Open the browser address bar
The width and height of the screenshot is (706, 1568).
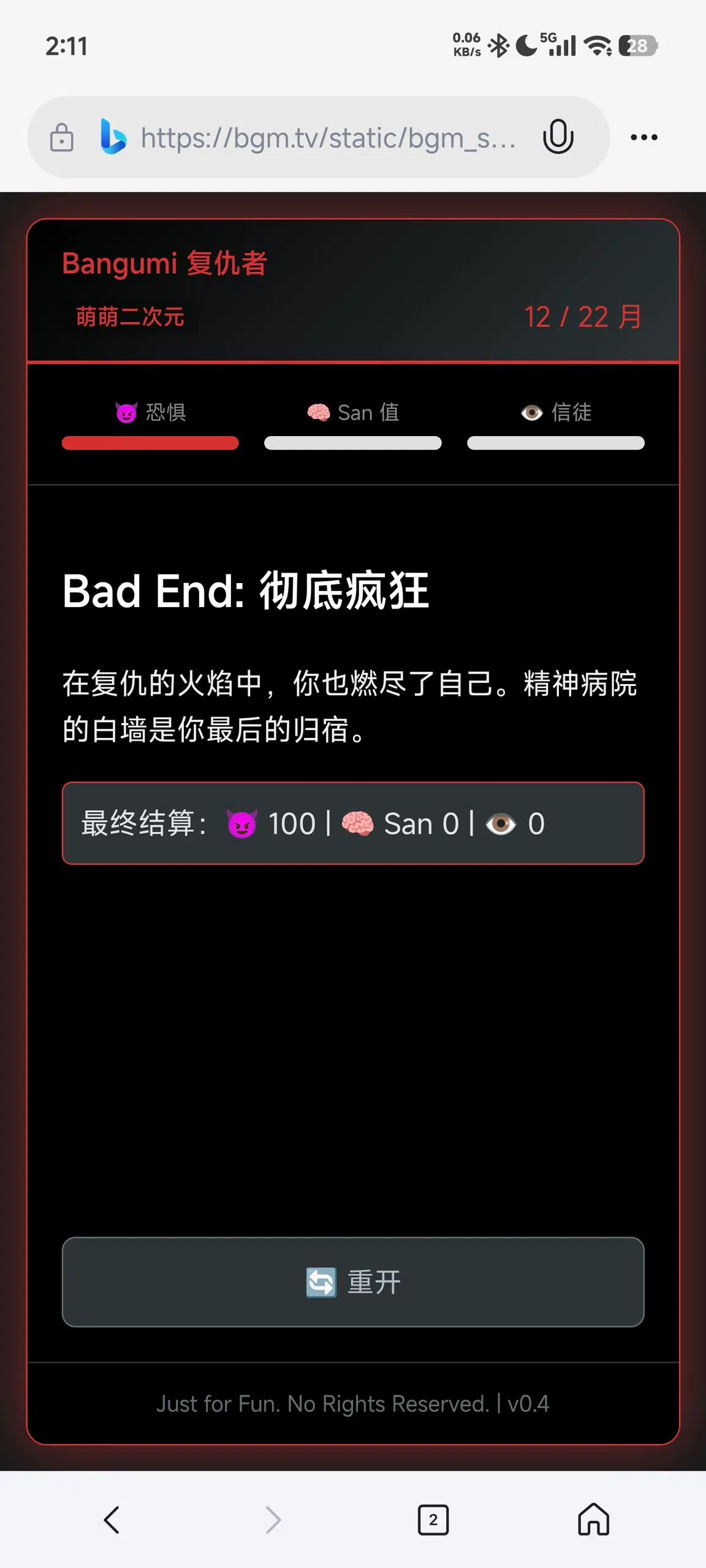(328, 138)
